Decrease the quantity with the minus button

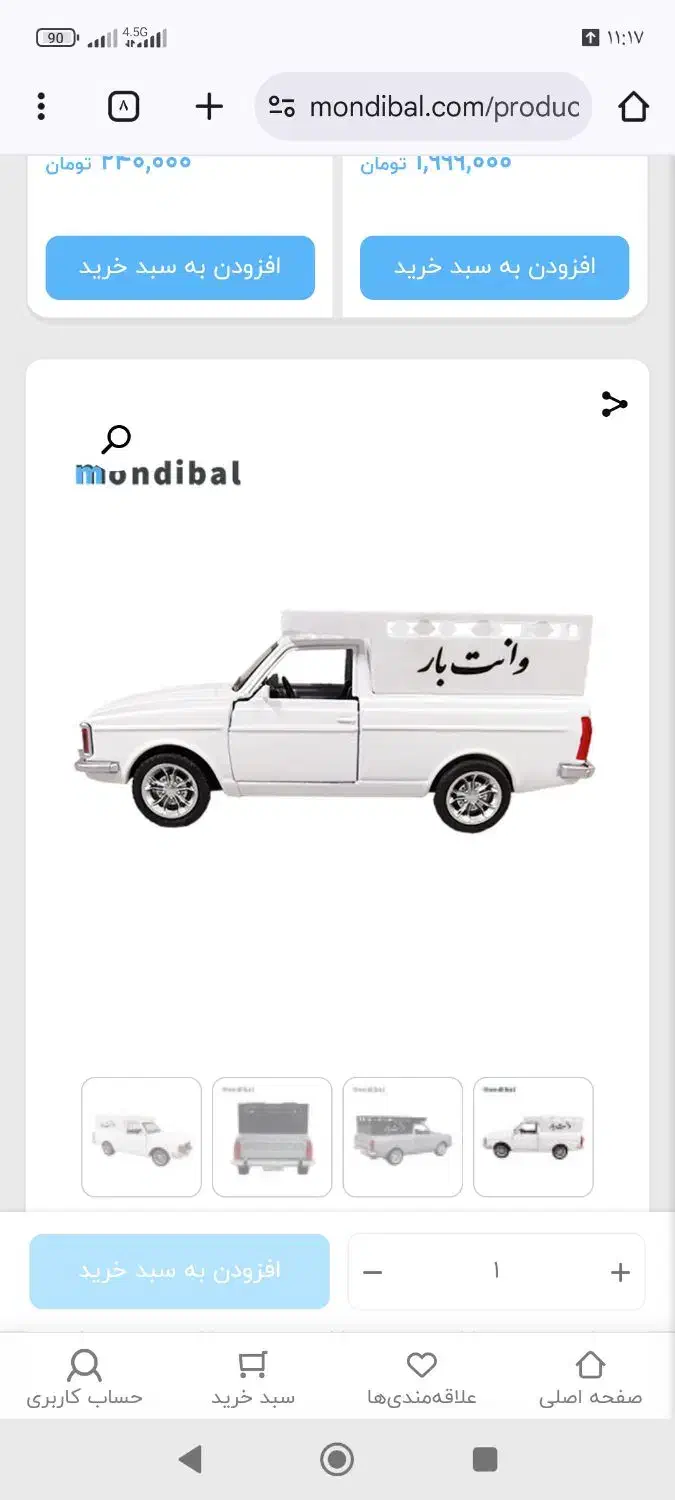pyautogui.click(x=373, y=1272)
